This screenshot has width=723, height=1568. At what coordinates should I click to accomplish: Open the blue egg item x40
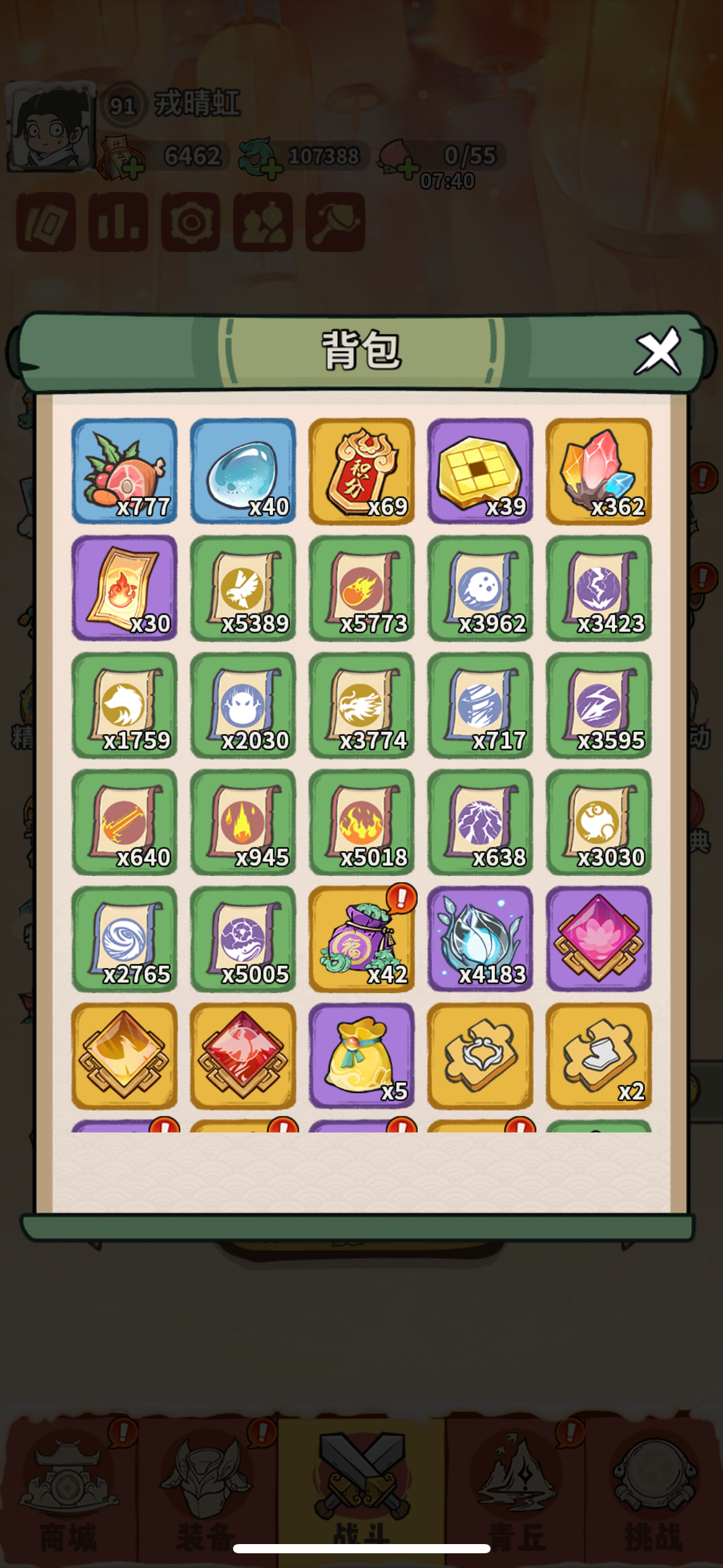(x=243, y=471)
